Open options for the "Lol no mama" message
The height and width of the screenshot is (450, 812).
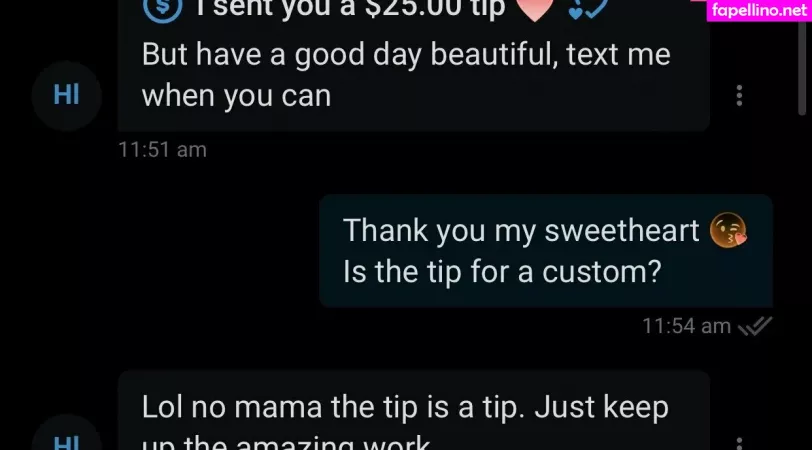point(739,442)
